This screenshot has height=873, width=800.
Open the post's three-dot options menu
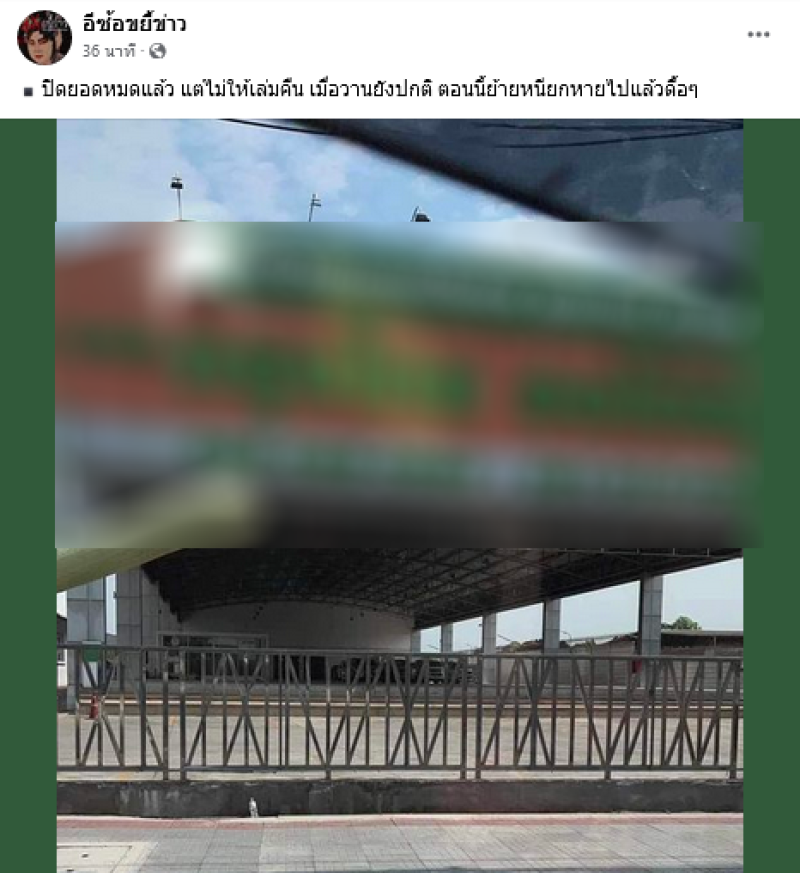[759, 35]
